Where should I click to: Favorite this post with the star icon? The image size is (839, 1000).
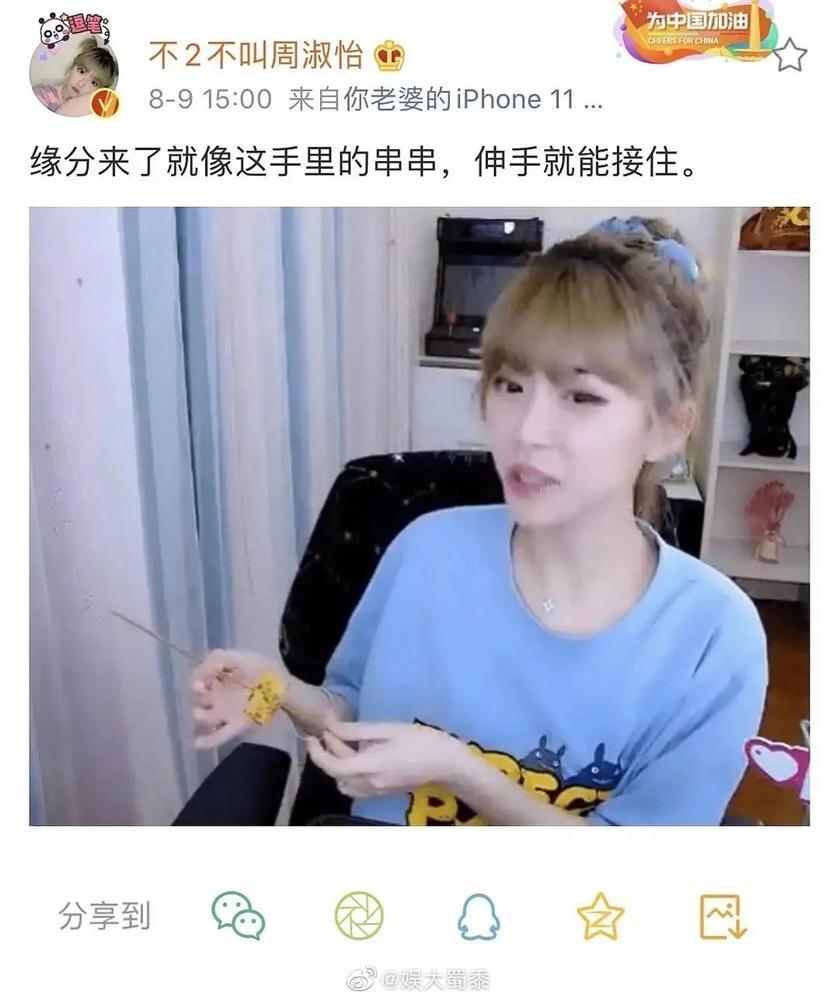pyautogui.click(x=789, y=56)
